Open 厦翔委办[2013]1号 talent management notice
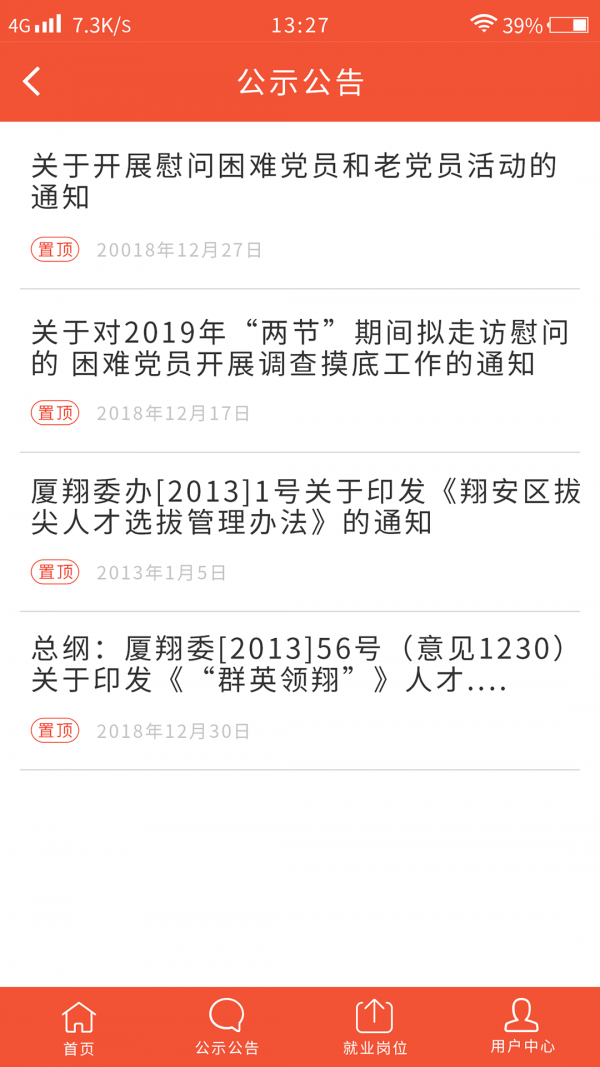600x1067 pixels. tap(300, 532)
